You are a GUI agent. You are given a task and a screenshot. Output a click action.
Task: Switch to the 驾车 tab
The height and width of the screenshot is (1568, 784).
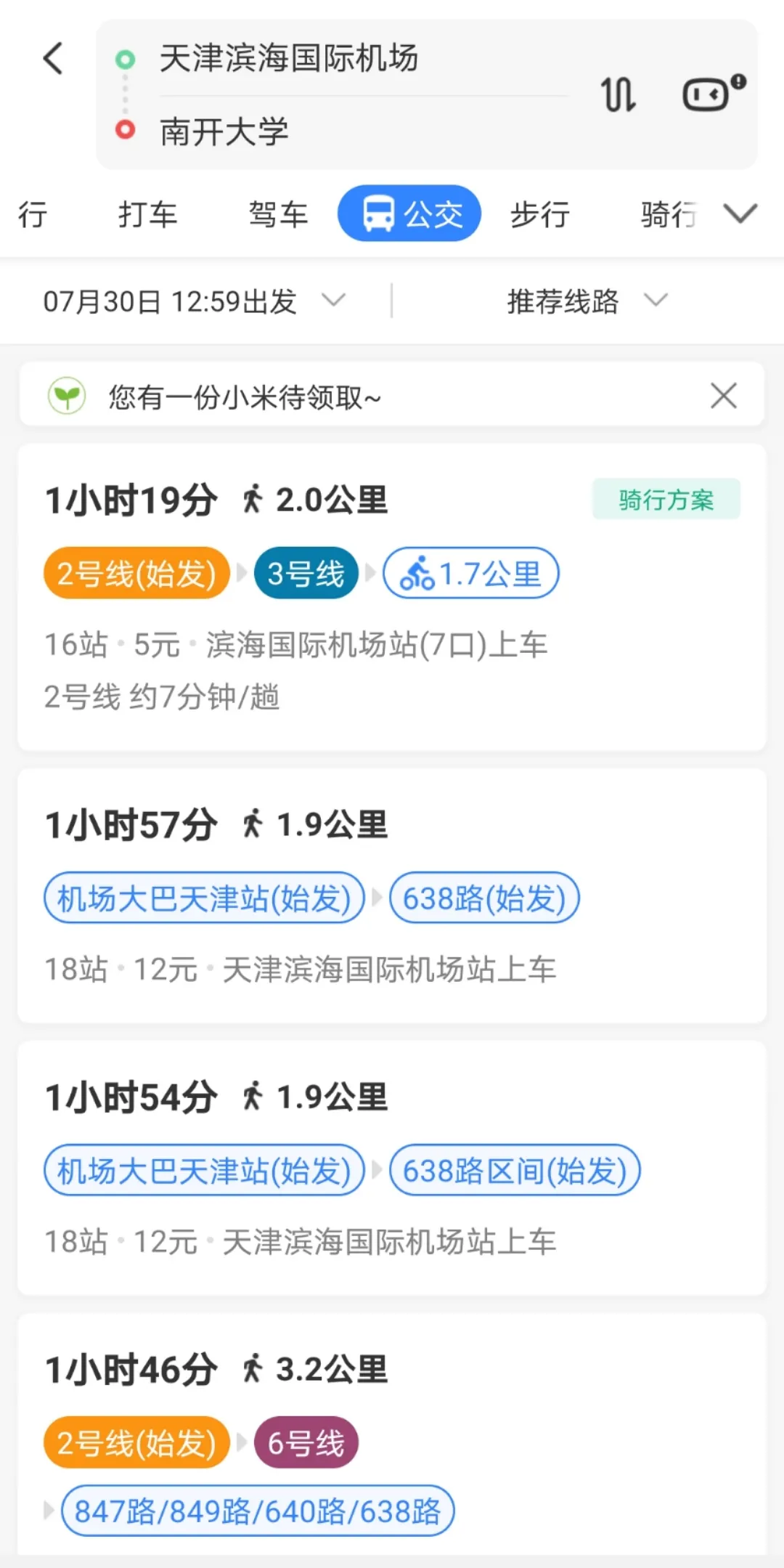[278, 214]
